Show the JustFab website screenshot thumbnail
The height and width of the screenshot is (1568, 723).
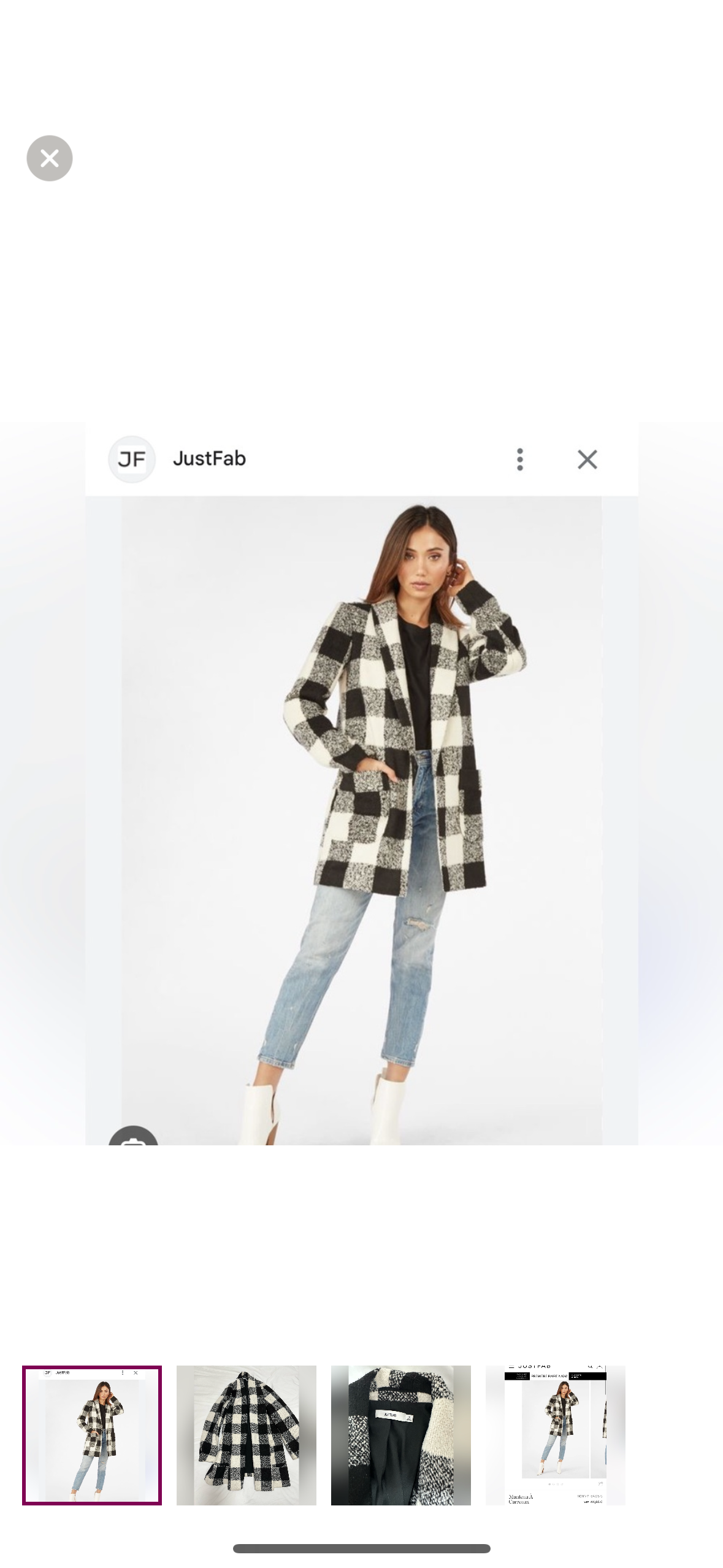[x=556, y=1435]
